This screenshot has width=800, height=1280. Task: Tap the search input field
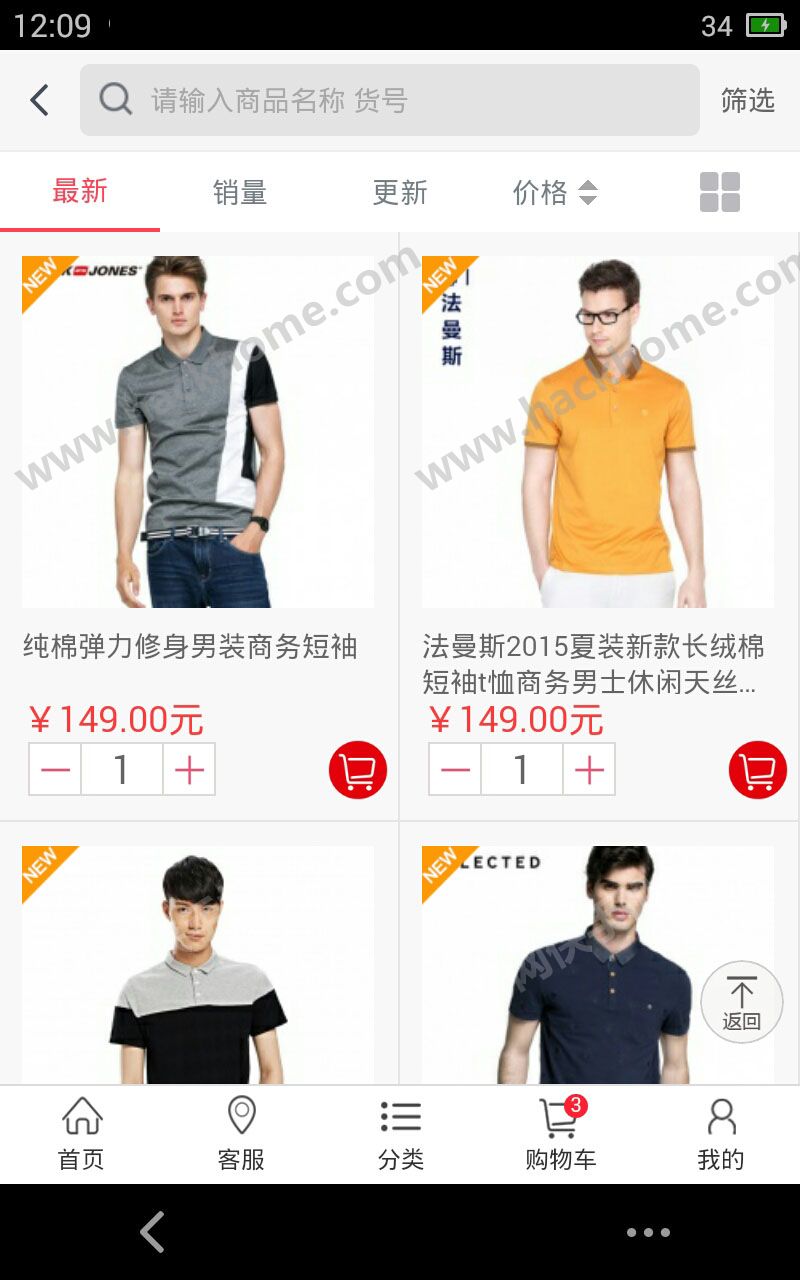coord(390,99)
